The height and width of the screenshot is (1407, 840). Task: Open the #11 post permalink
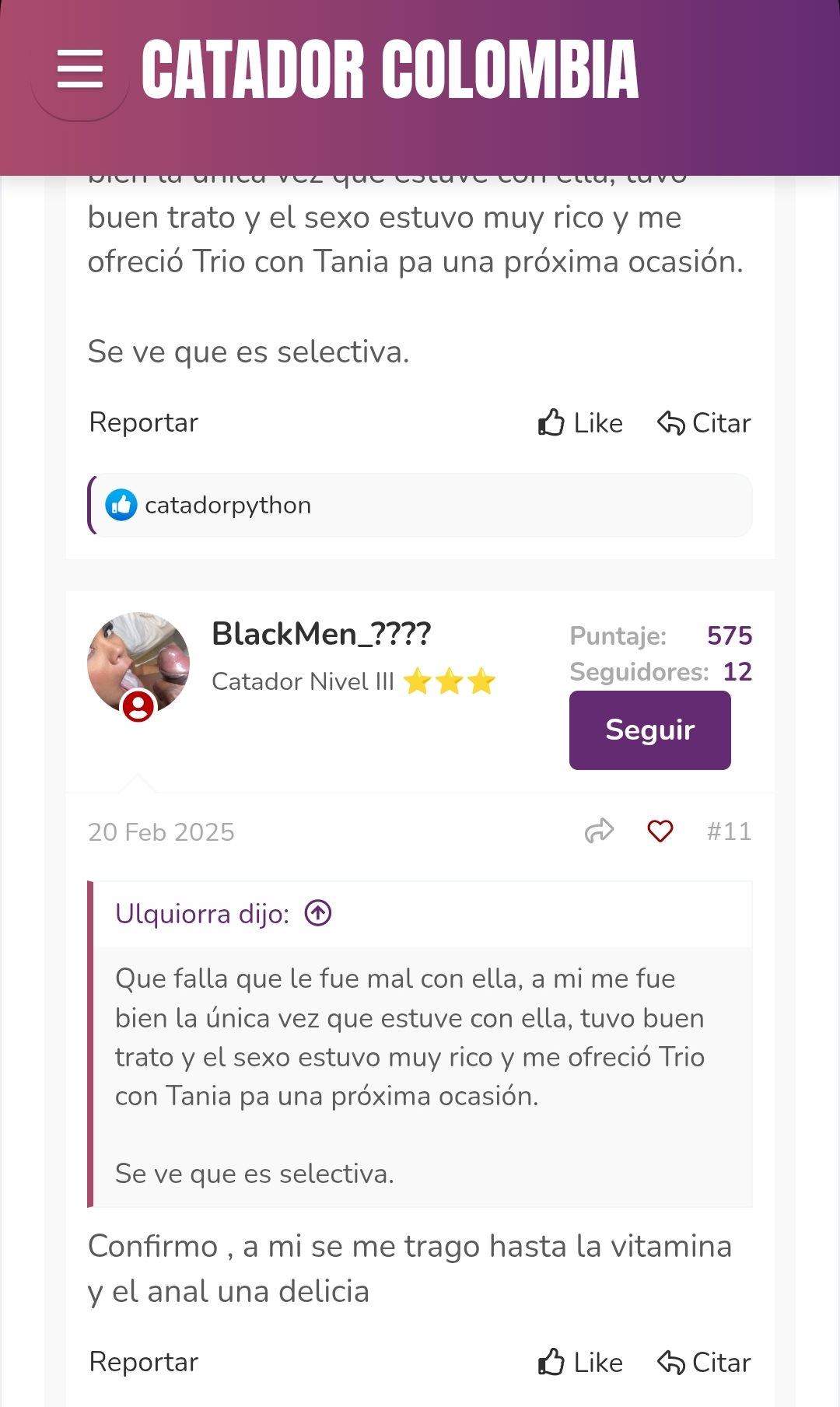(729, 831)
